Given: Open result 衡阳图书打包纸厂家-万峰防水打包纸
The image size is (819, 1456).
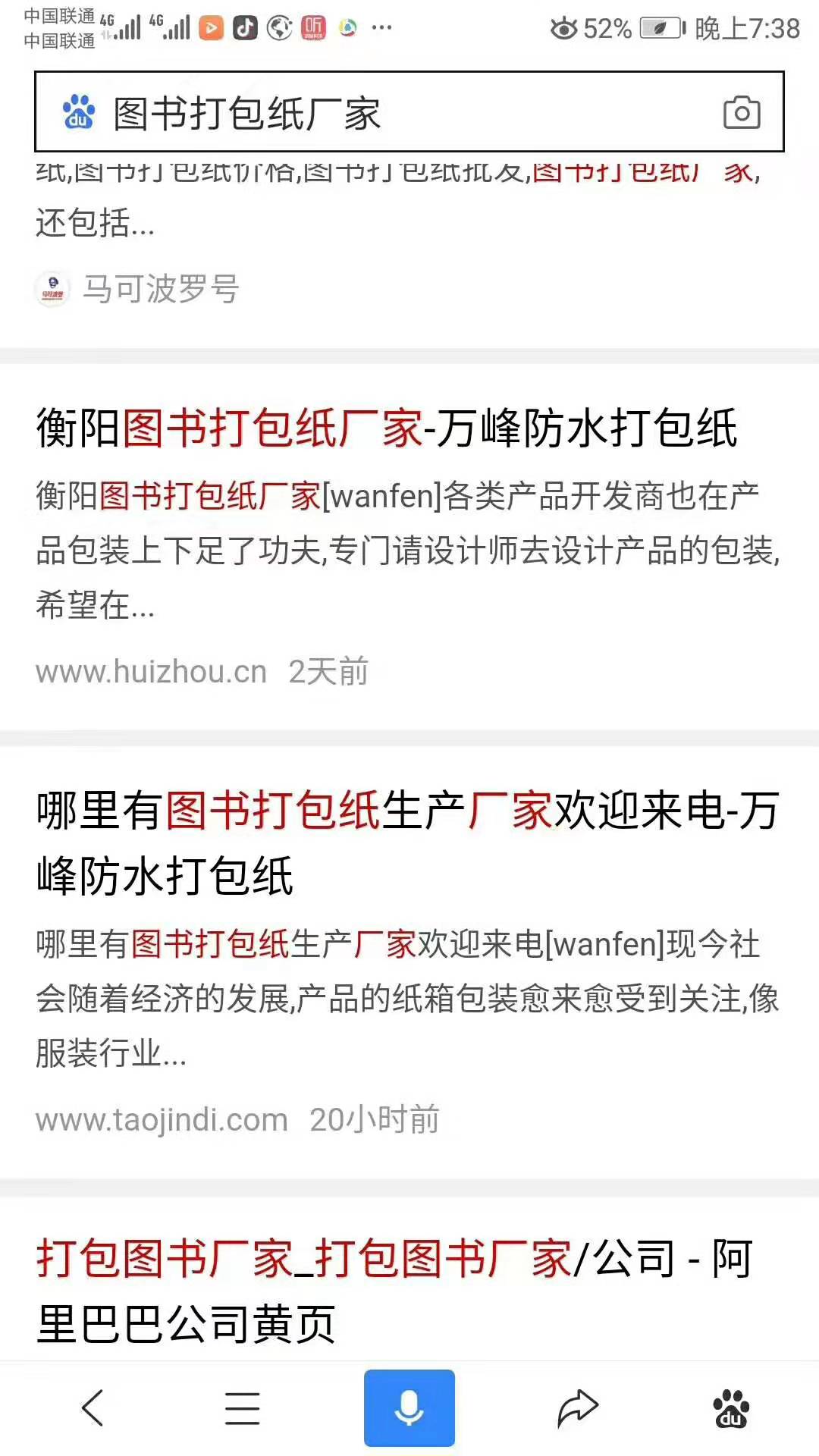Looking at the screenshot, I should coord(387,428).
